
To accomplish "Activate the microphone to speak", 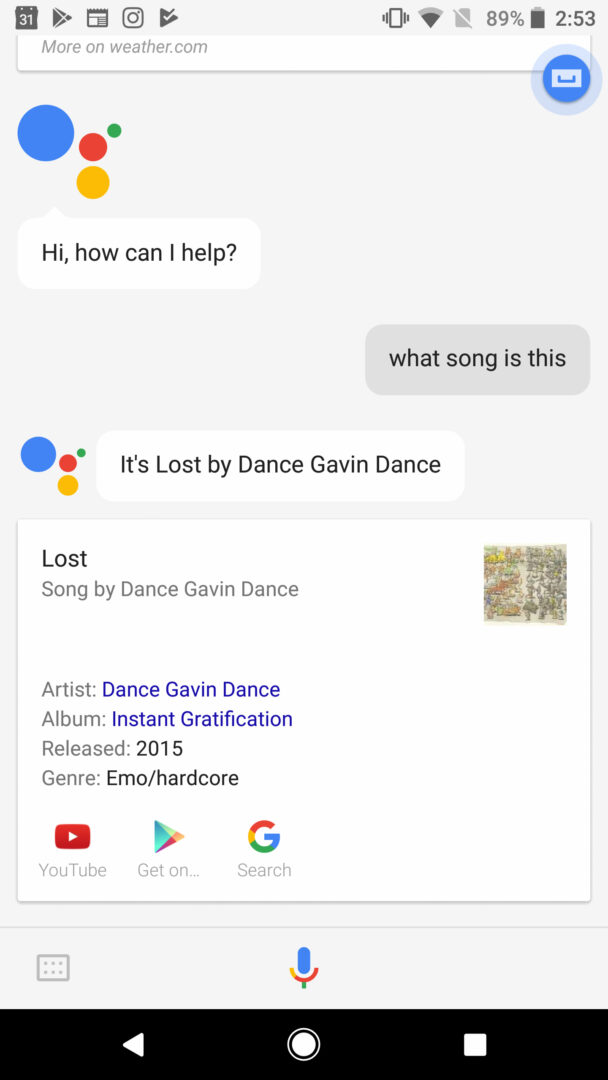I will click(x=304, y=967).
